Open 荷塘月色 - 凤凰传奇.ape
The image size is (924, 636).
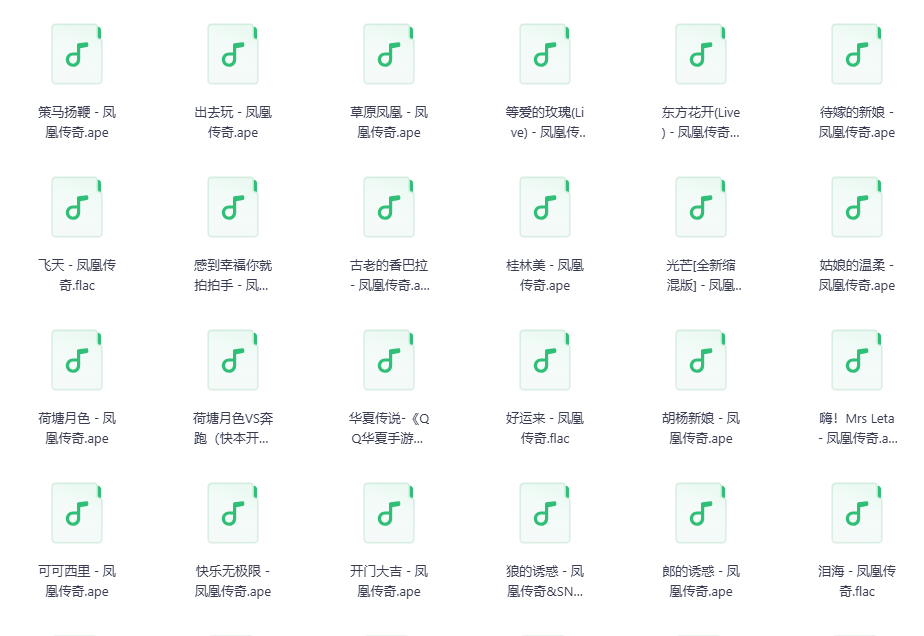(x=77, y=360)
